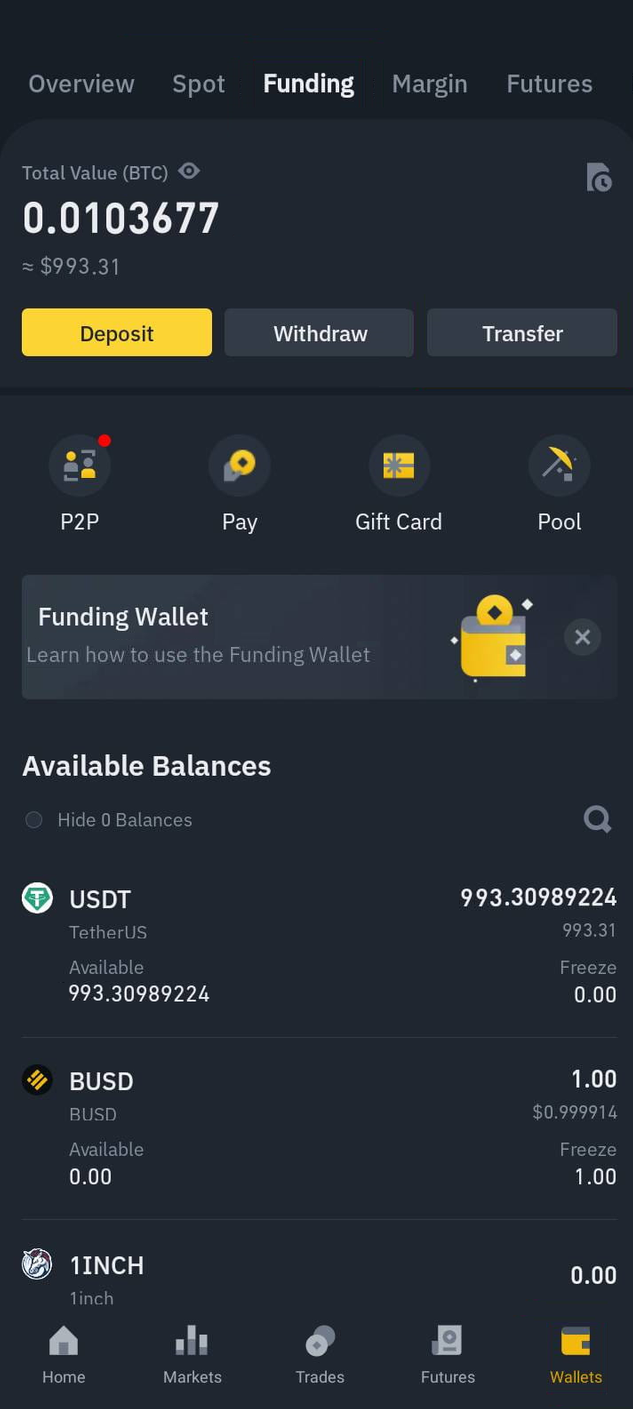633x1409 pixels.
Task: Open the Futures wallet tab
Action: tap(549, 84)
